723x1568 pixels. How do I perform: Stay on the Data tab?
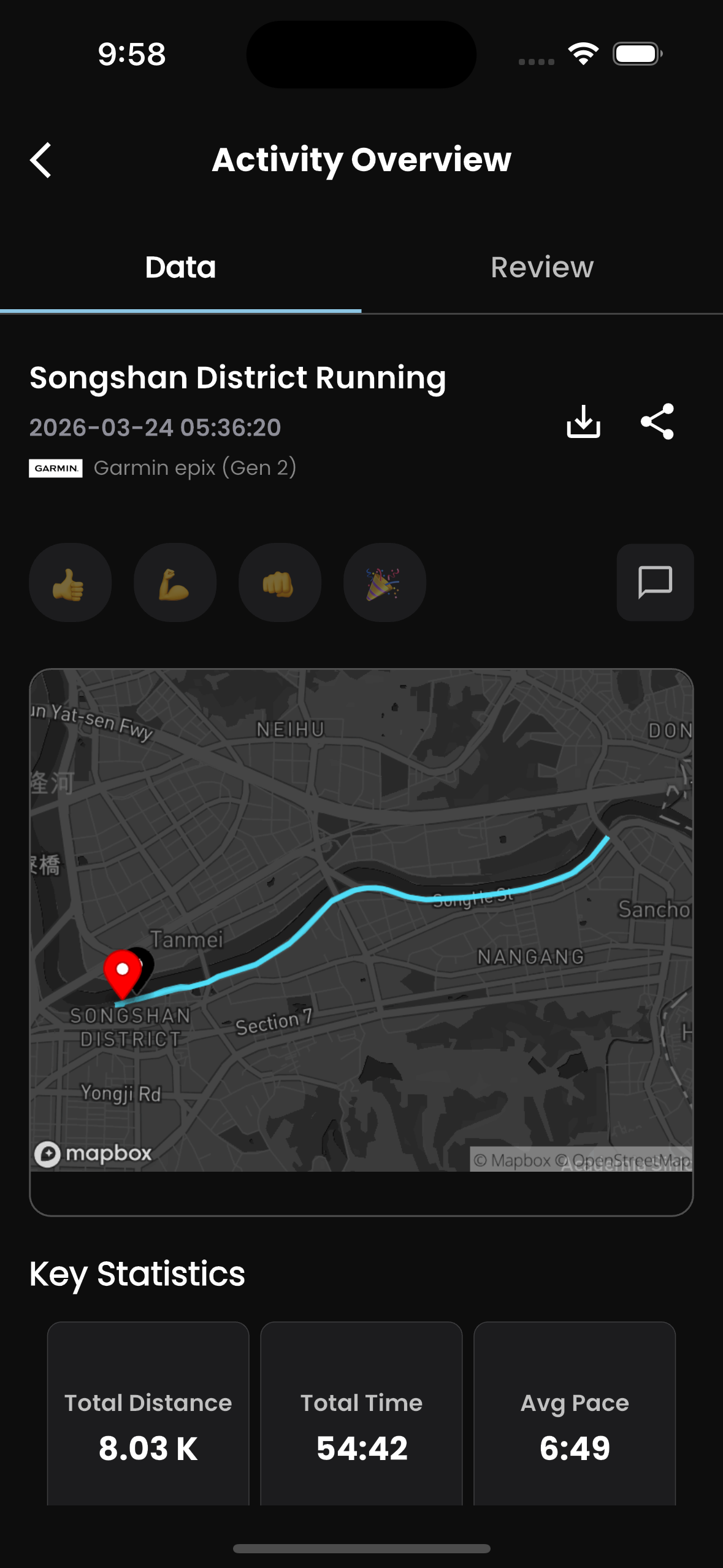coord(180,267)
